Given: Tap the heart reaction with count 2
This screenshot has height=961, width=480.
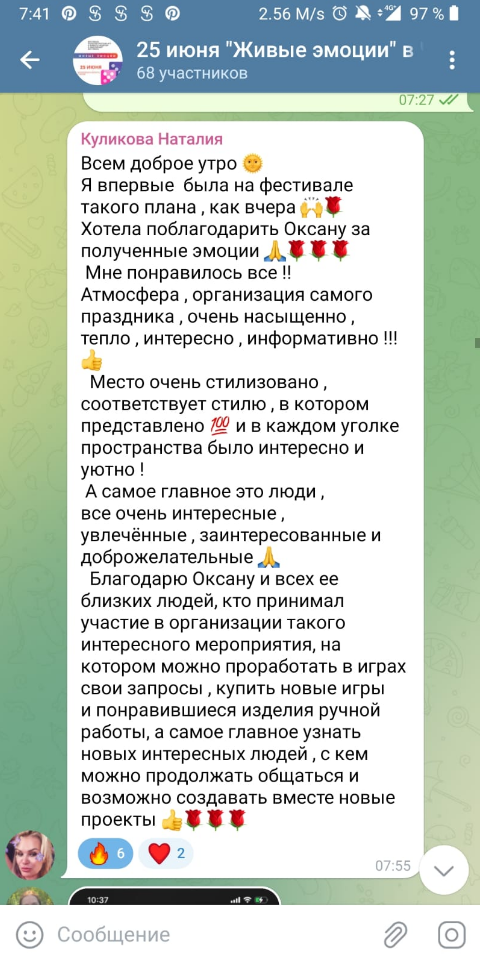Looking at the screenshot, I should coord(166,853).
